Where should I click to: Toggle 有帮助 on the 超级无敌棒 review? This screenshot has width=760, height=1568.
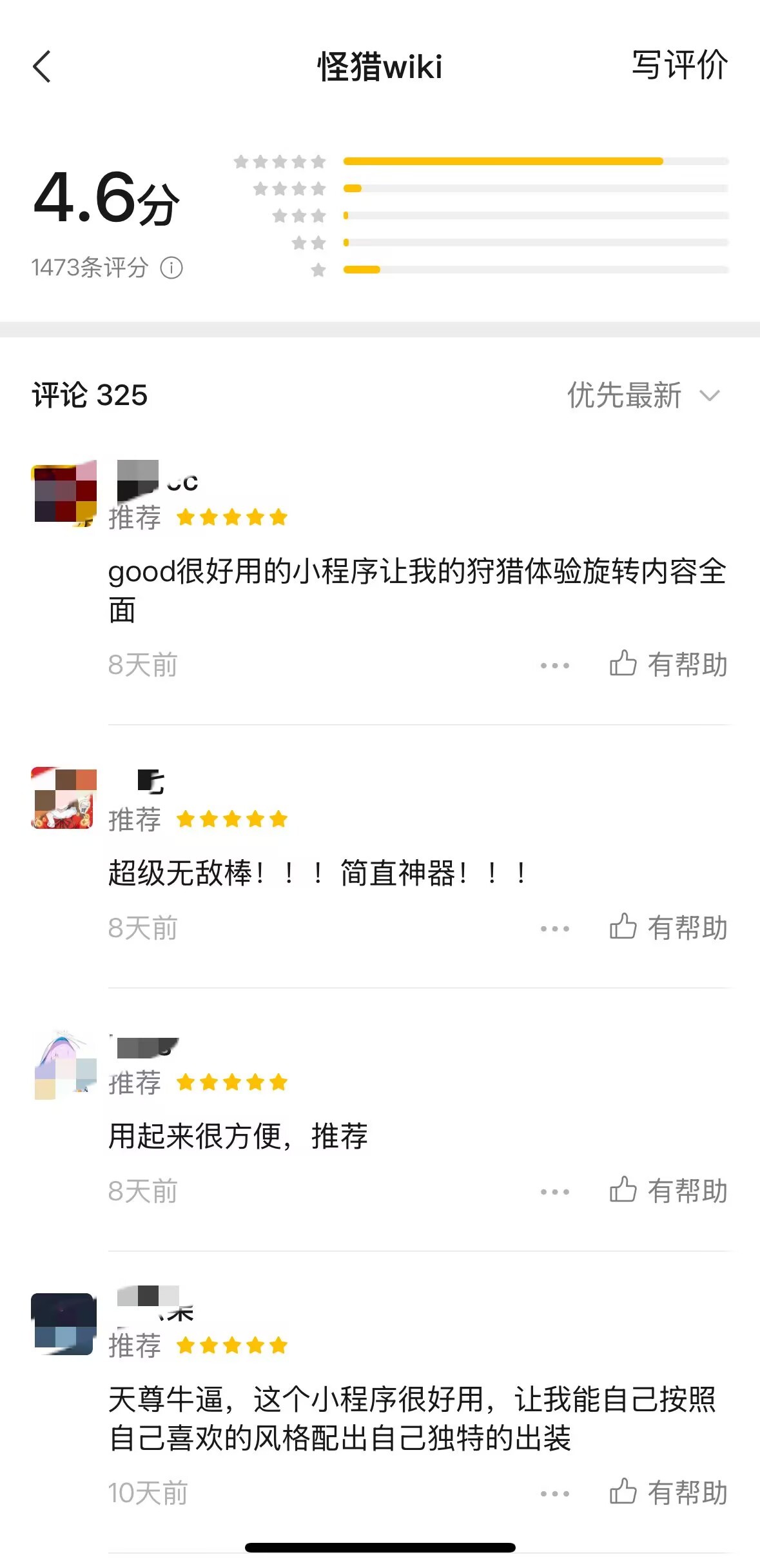pos(687,929)
